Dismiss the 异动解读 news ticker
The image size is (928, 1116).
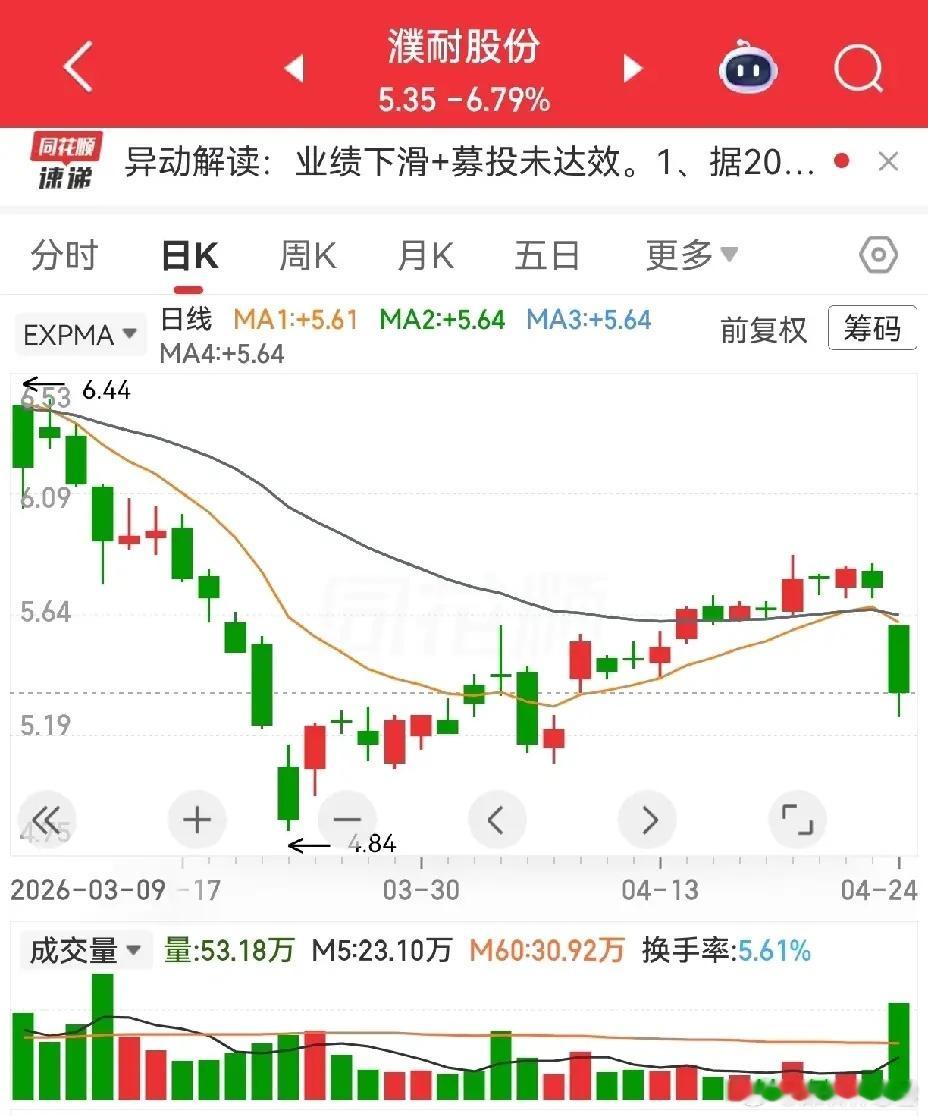click(889, 162)
